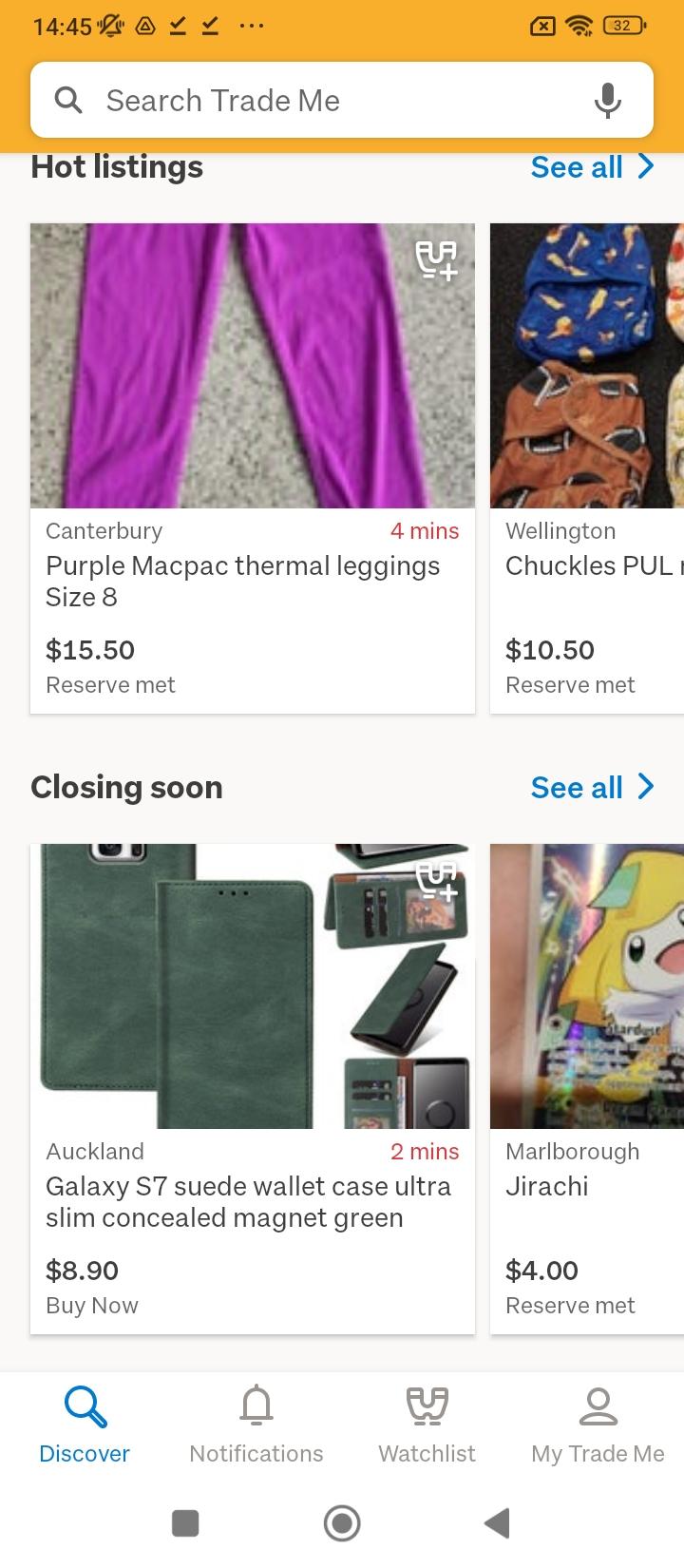Tap the system back button

click(x=497, y=1523)
